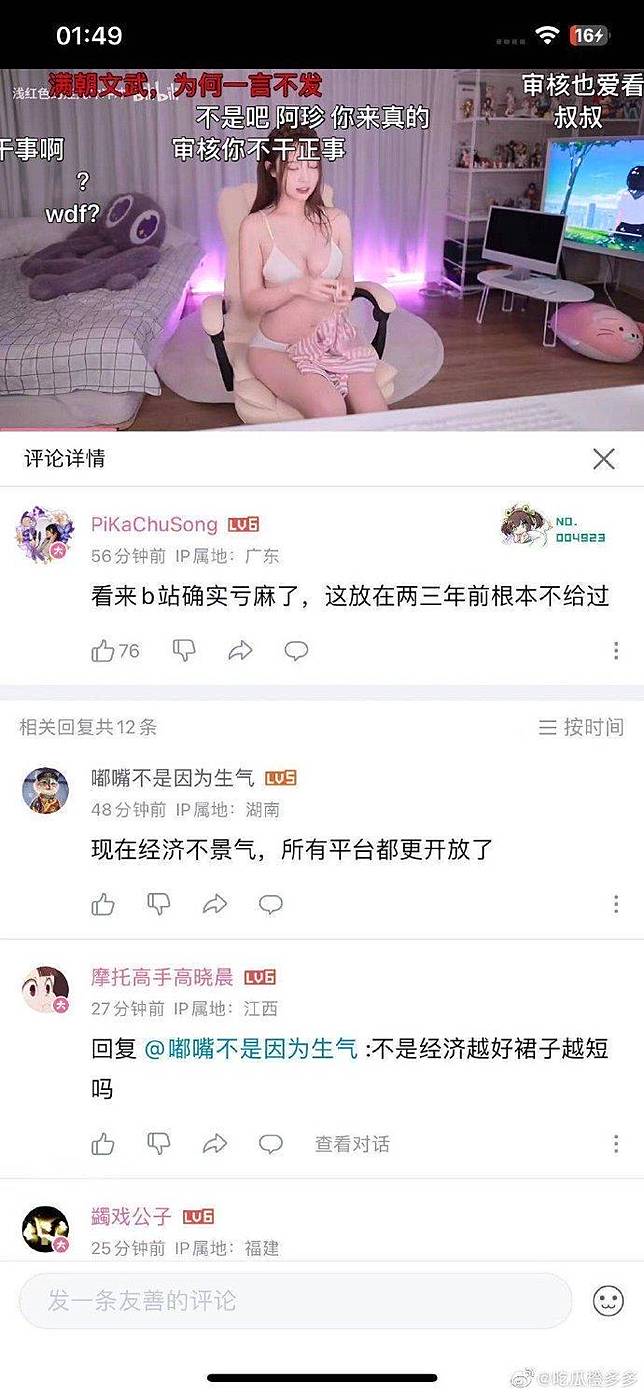Share the comment by 嘟嘴不是因为生气
Screen dimensions: 644x1394
click(215, 905)
